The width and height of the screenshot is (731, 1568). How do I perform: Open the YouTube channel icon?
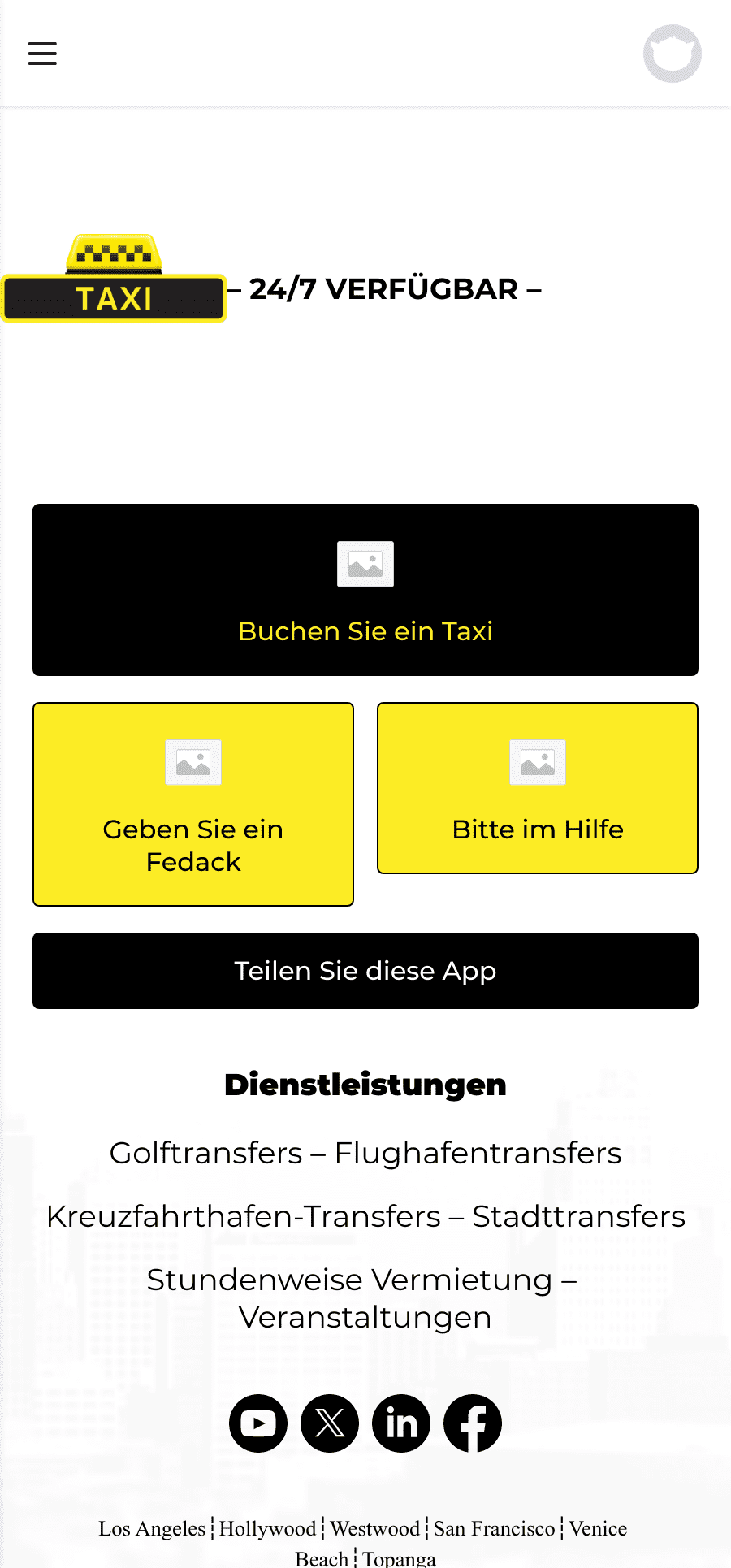pos(258,1423)
